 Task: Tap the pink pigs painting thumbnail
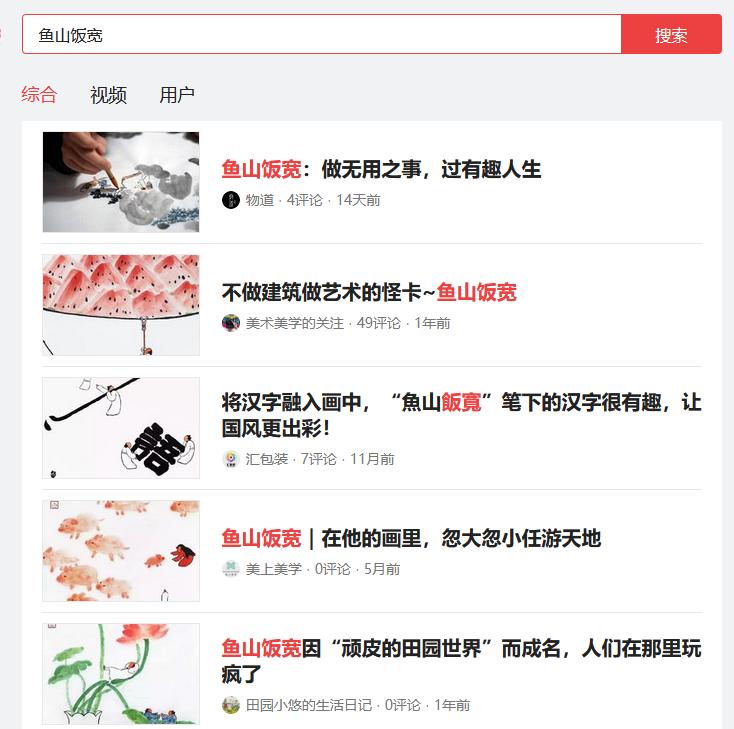121,551
